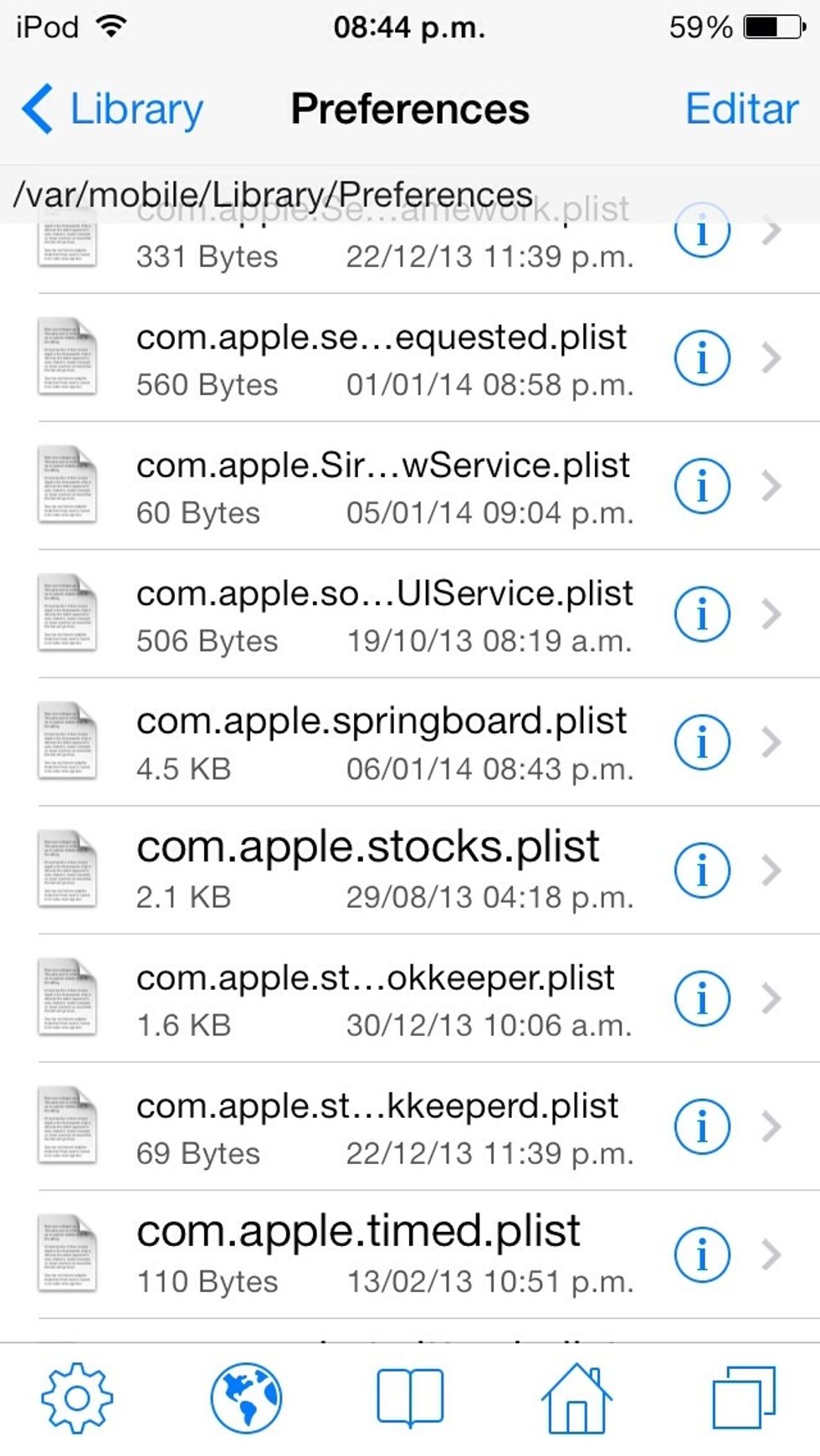Show info for com.apple.springboard.plist
The width and height of the screenshot is (820, 1456).
click(702, 742)
